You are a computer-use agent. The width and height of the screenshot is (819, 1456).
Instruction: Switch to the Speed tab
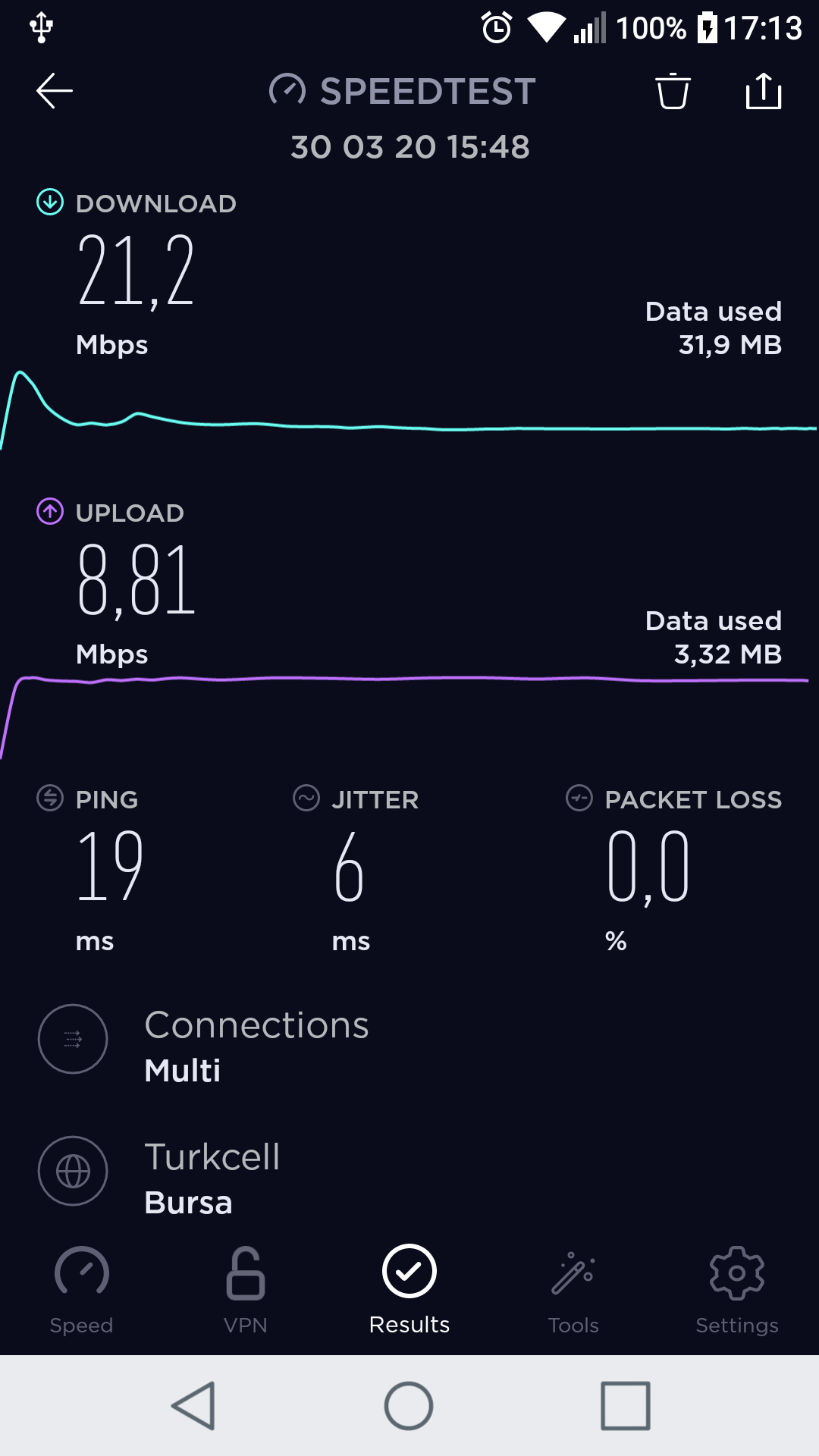(82, 1291)
